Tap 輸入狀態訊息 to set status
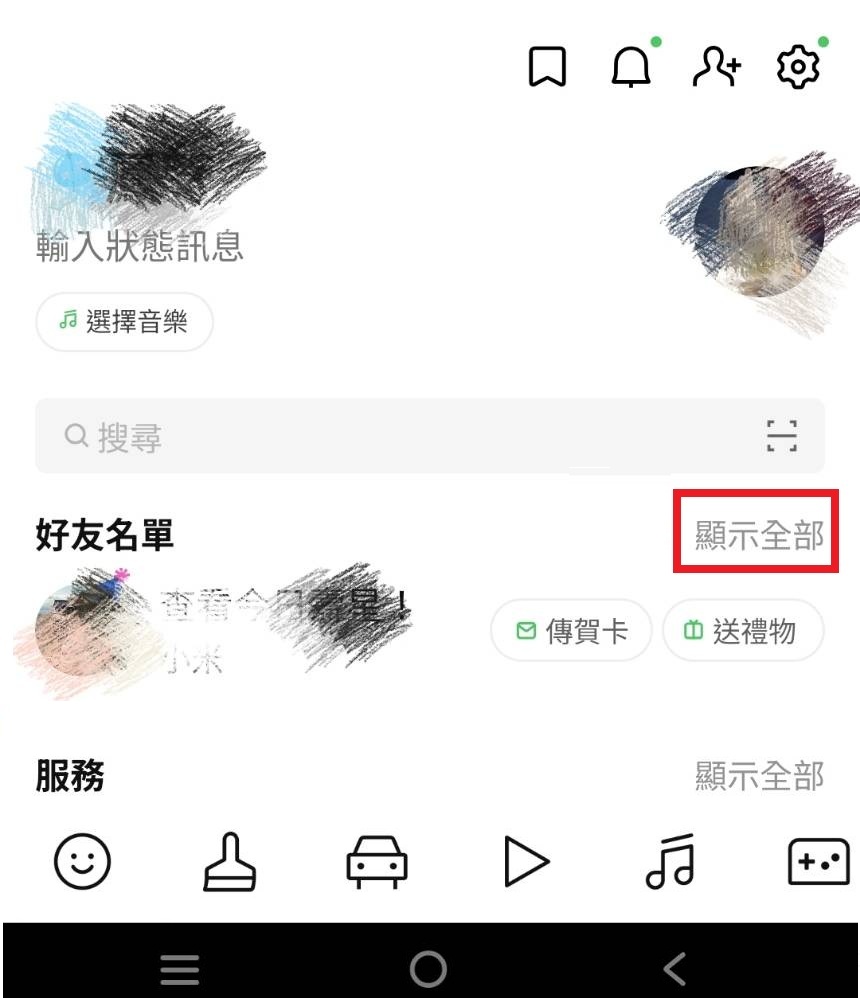Image resolution: width=860 pixels, height=998 pixels. [140, 246]
